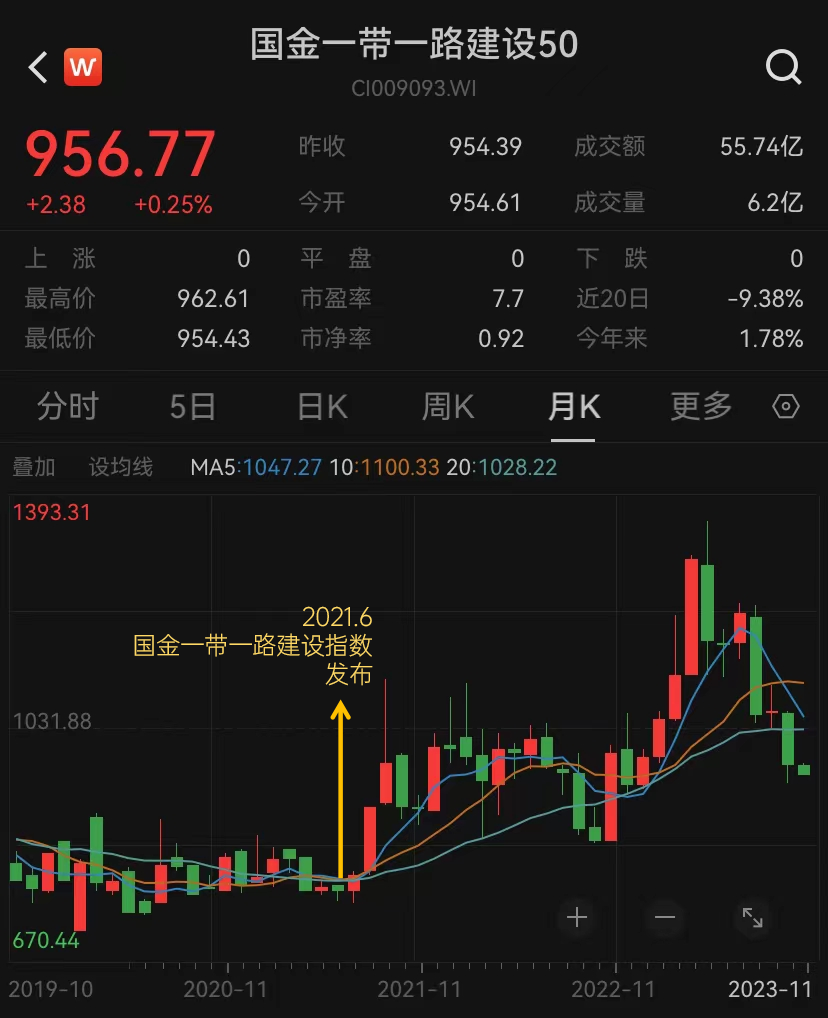Open the 更多 chart period options
Image resolution: width=828 pixels, height=1018 pixels.
pos(701,407)
